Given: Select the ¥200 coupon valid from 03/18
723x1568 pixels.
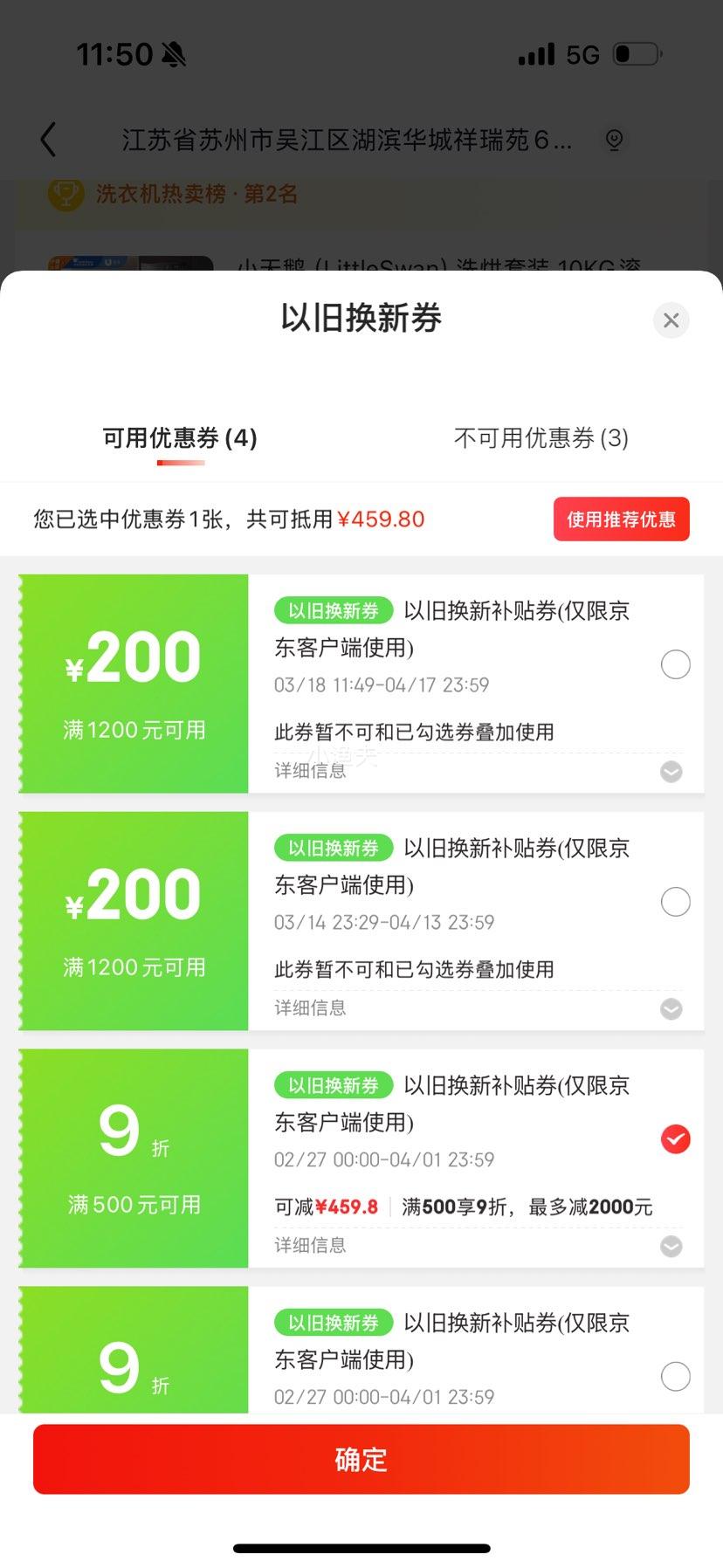Looking at the screenshot, I should pos(675,664).
